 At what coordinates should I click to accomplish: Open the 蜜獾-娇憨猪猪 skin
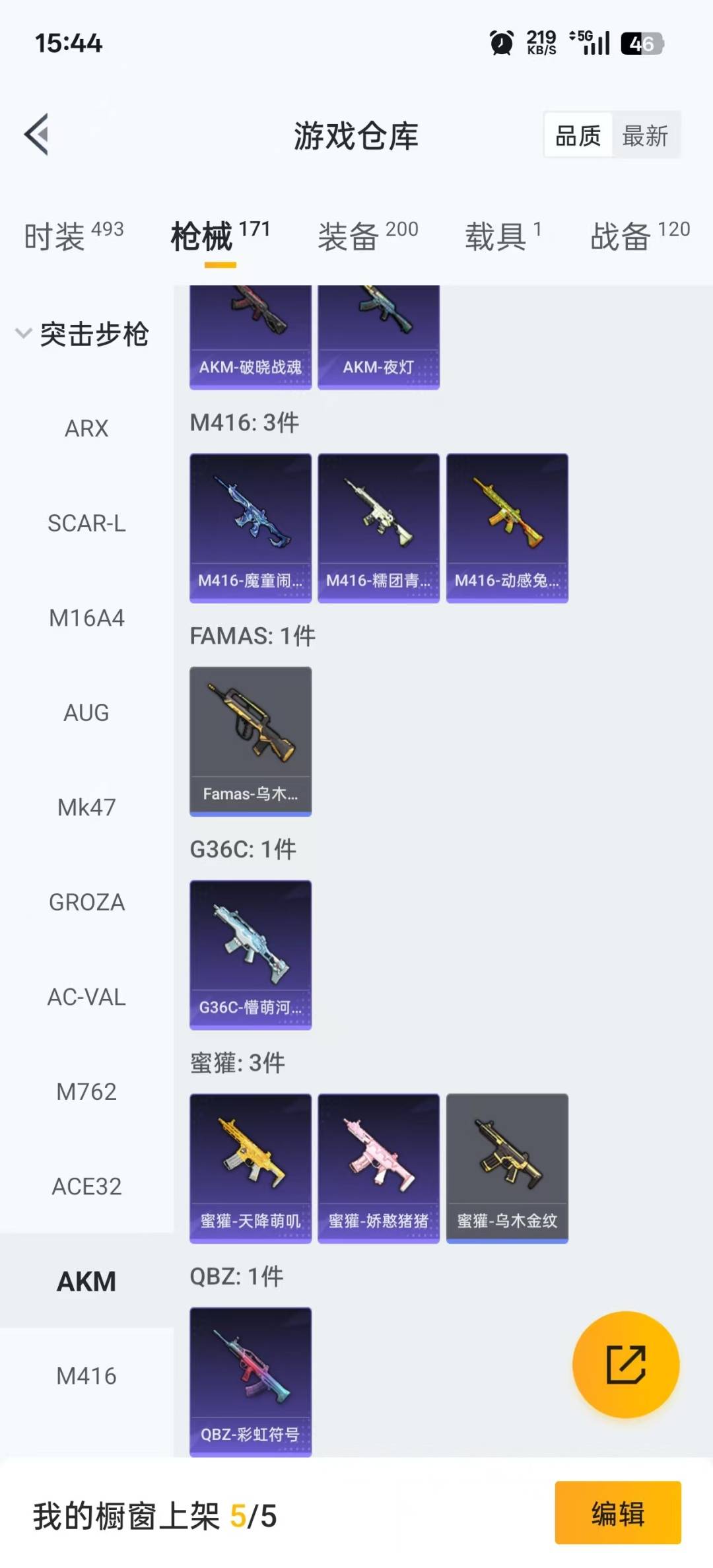click(378, 1168)
